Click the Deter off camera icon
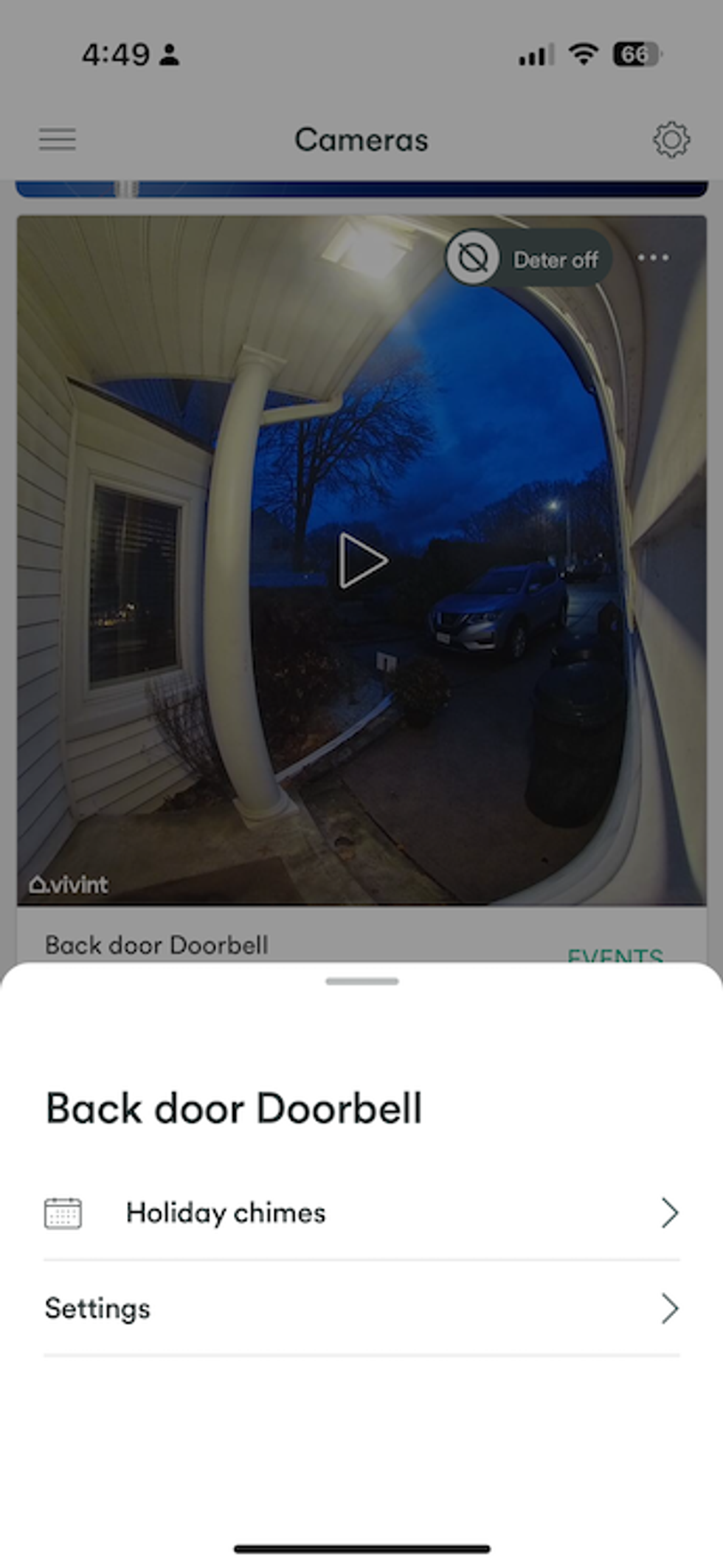 point(473,258)
